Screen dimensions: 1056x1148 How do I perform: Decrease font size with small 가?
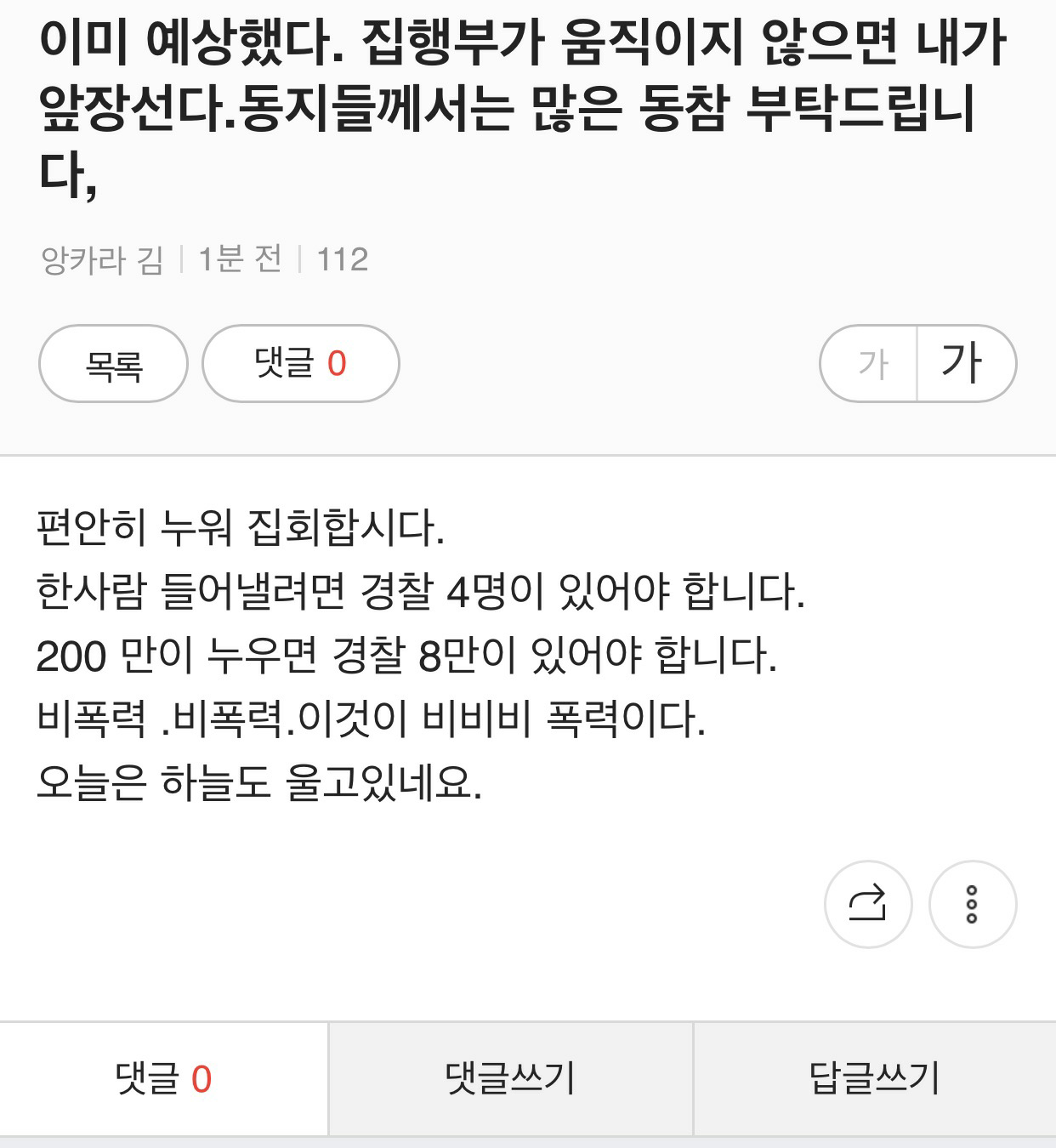[x=871, y=364]
